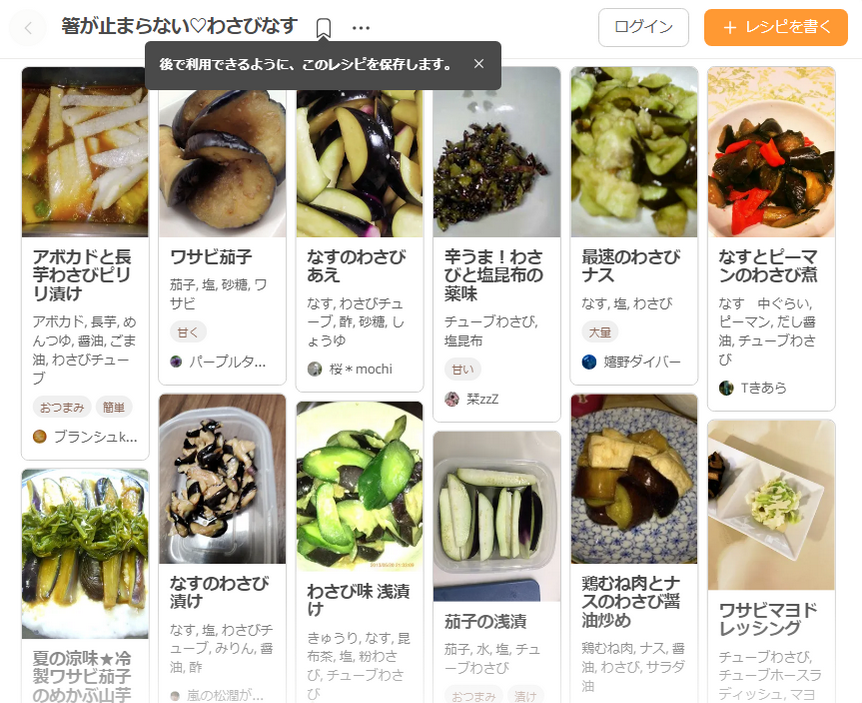This screenshot has width=862, height=703.
Task: Open the なすのわさび漬け recipe card
Action: click(x=221, y=591)
